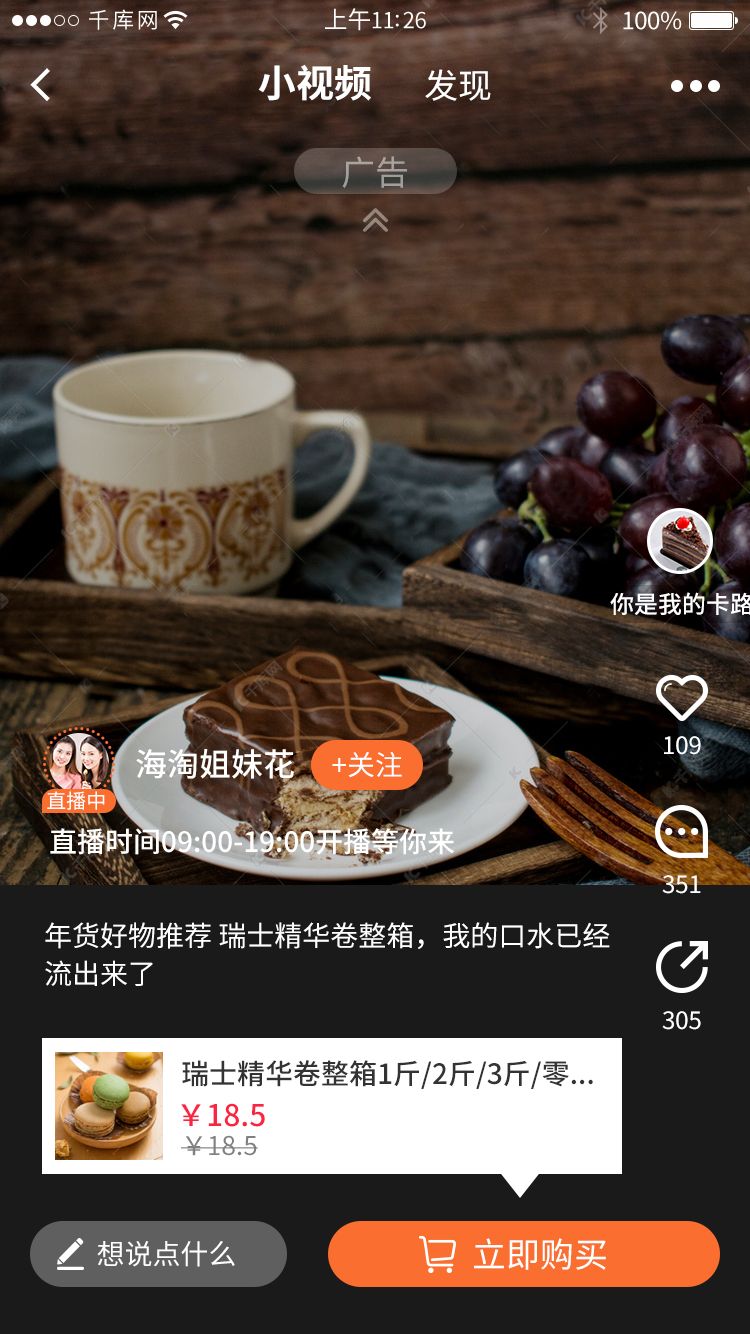Open the cake avatar profile 你是我的卡路

coord(680,541)
